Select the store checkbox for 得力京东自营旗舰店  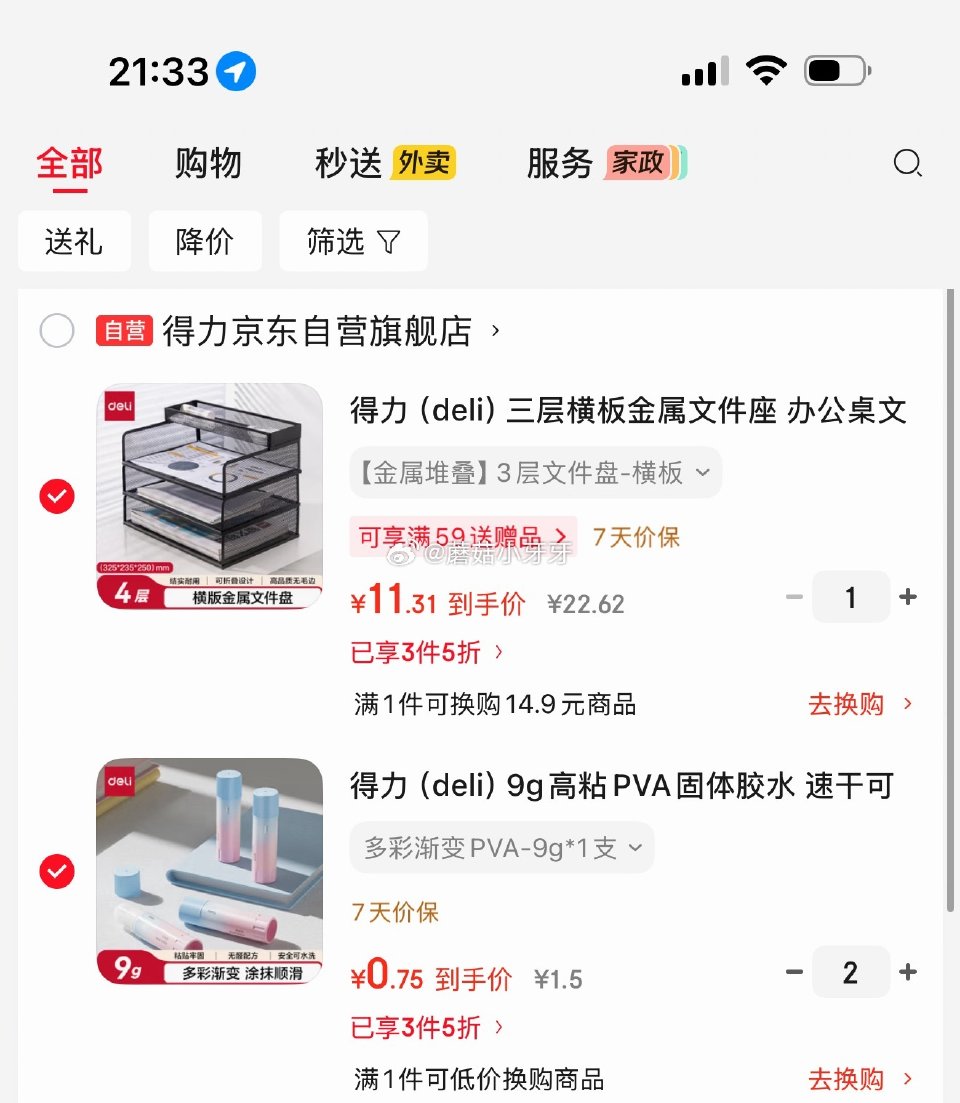pyautogui.click(x=57, y=331)
